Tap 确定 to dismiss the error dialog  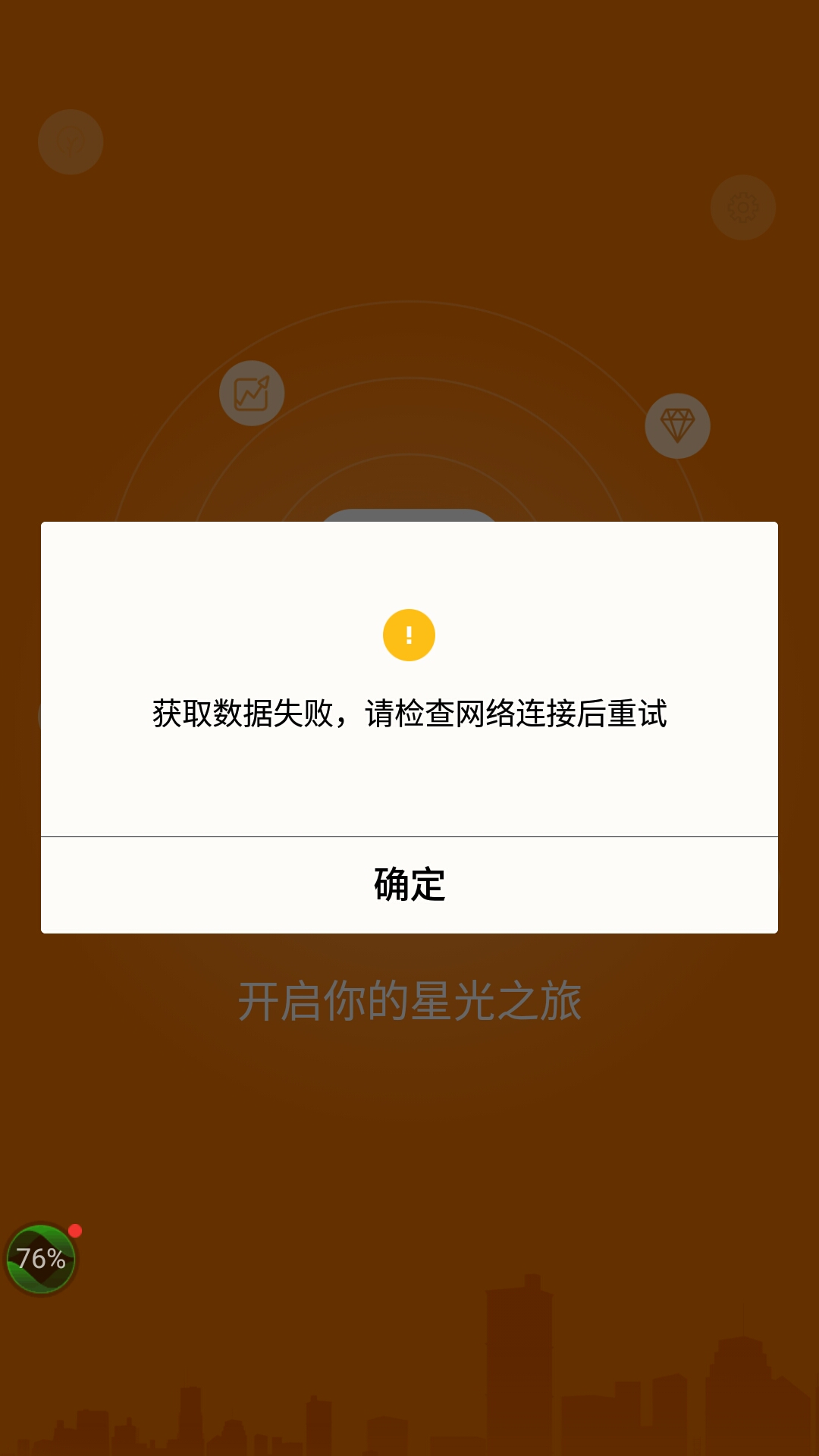tap(409, 885)
